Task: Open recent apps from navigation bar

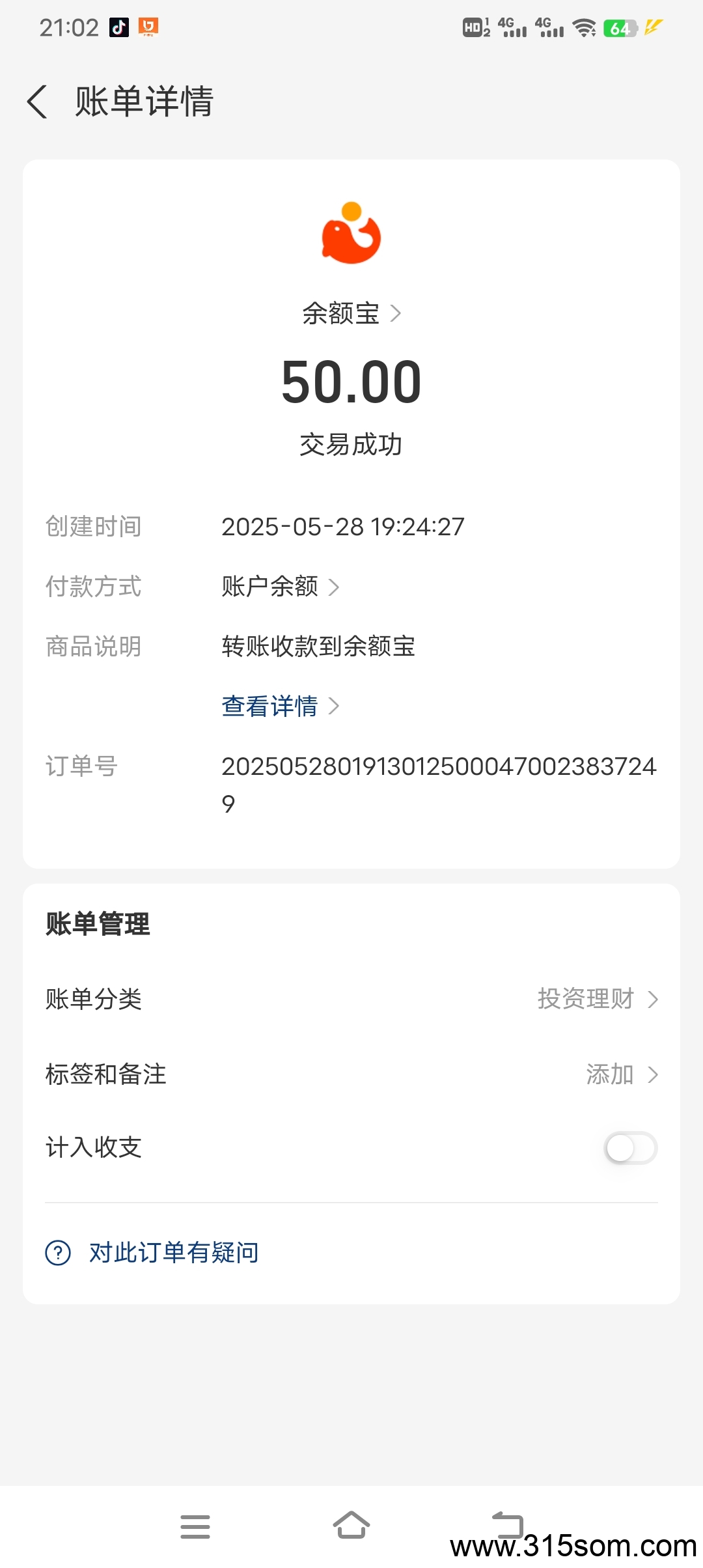Action: coord(195,1526)
